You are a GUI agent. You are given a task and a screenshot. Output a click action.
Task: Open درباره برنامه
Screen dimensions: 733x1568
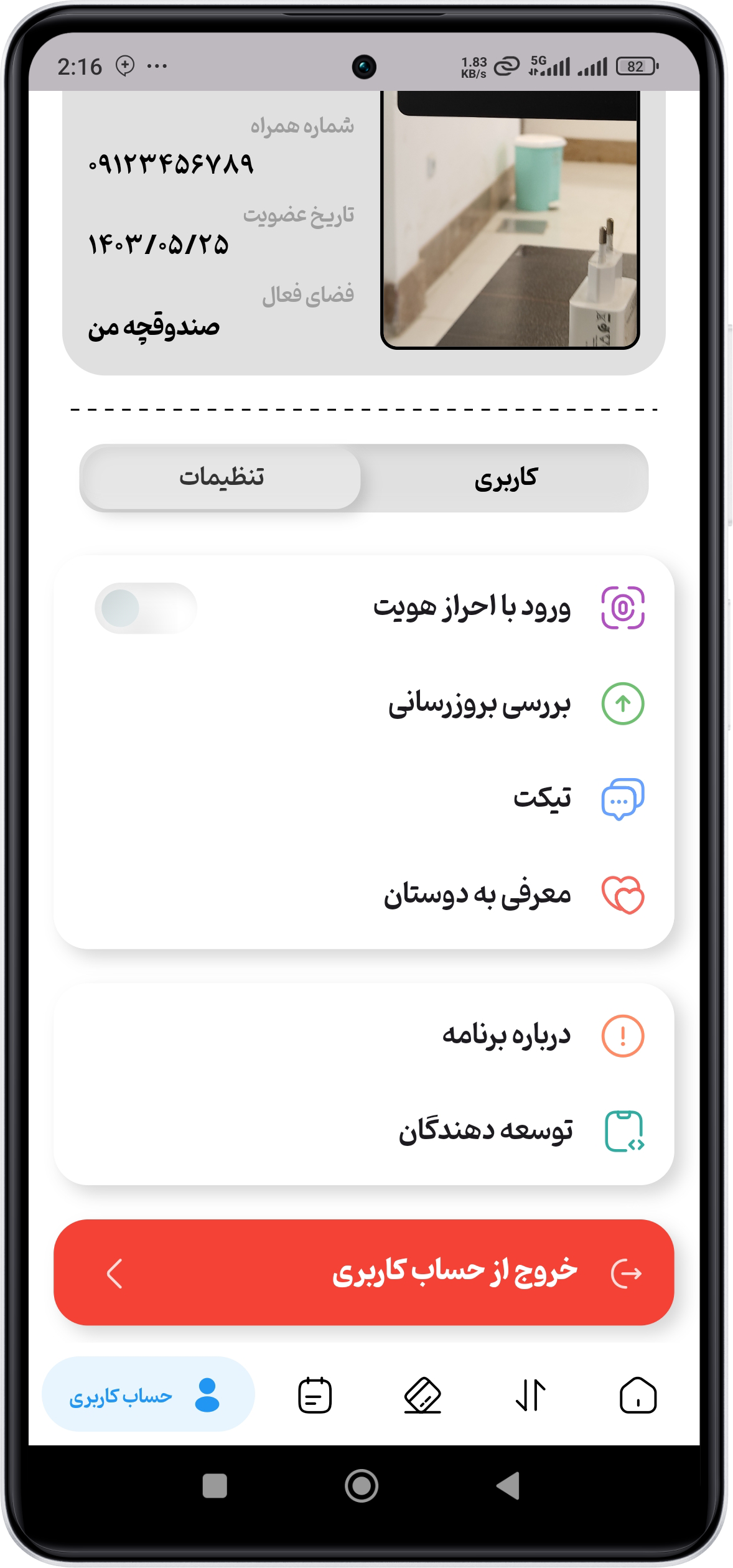[x=505, y=1036]
